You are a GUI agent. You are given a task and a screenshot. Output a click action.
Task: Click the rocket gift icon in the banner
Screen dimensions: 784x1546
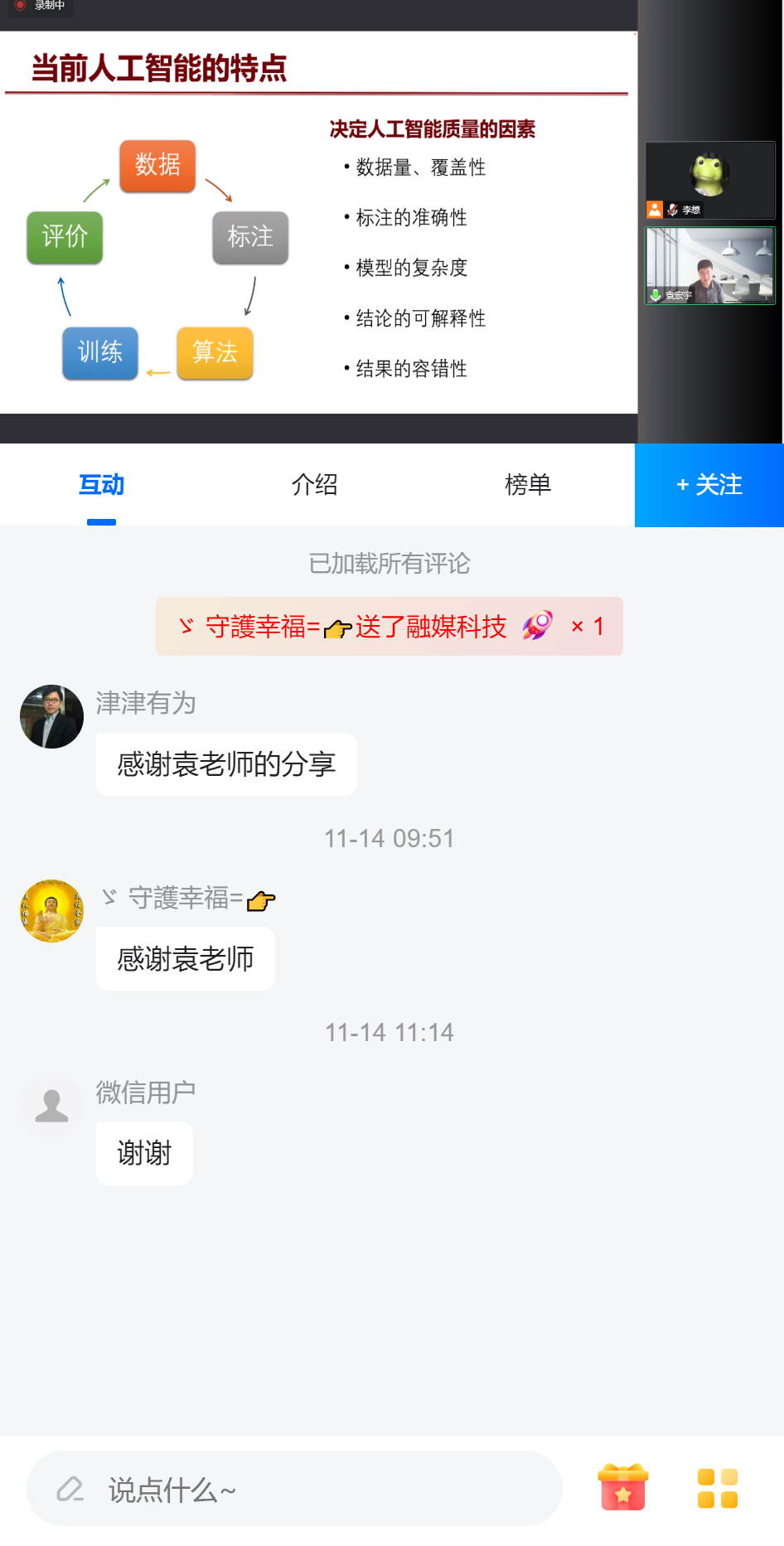pos(540,626)
